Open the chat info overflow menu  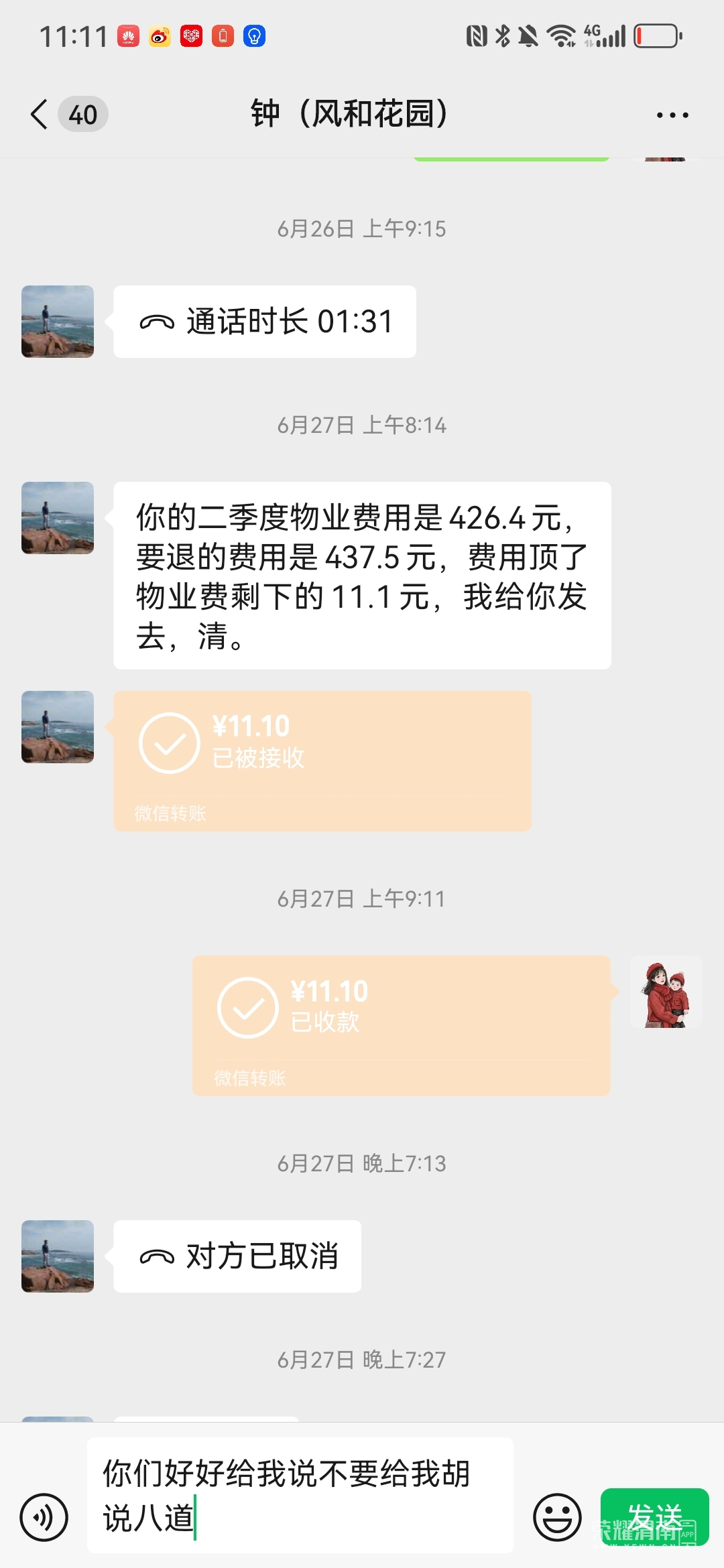click(x=672, y=115)
